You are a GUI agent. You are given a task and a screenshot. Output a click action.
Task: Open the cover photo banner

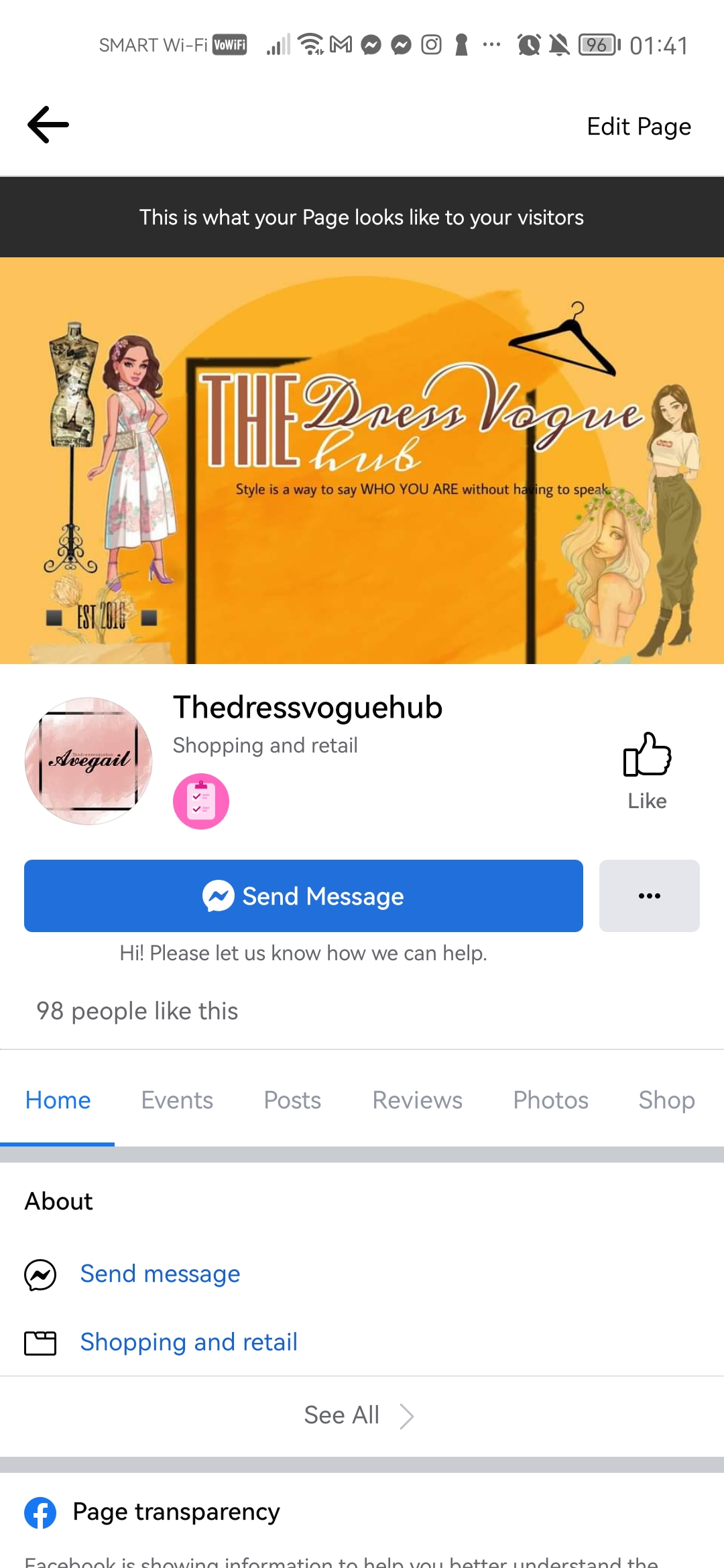[x=362, y=461]
